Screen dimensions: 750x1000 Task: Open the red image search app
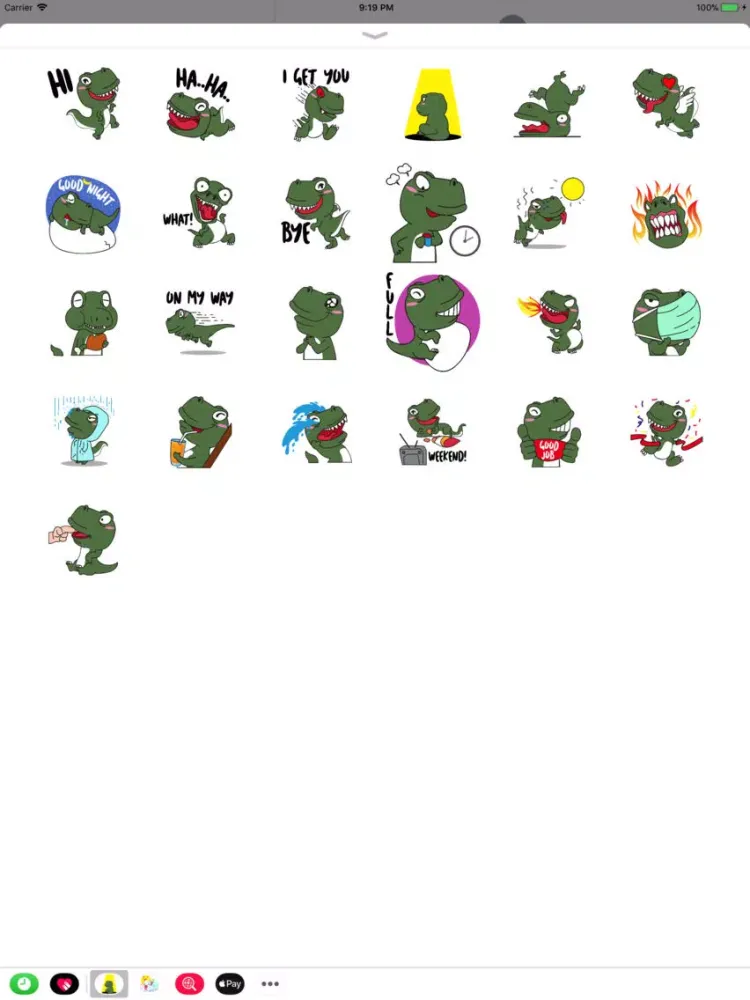(x=189, y=984)
